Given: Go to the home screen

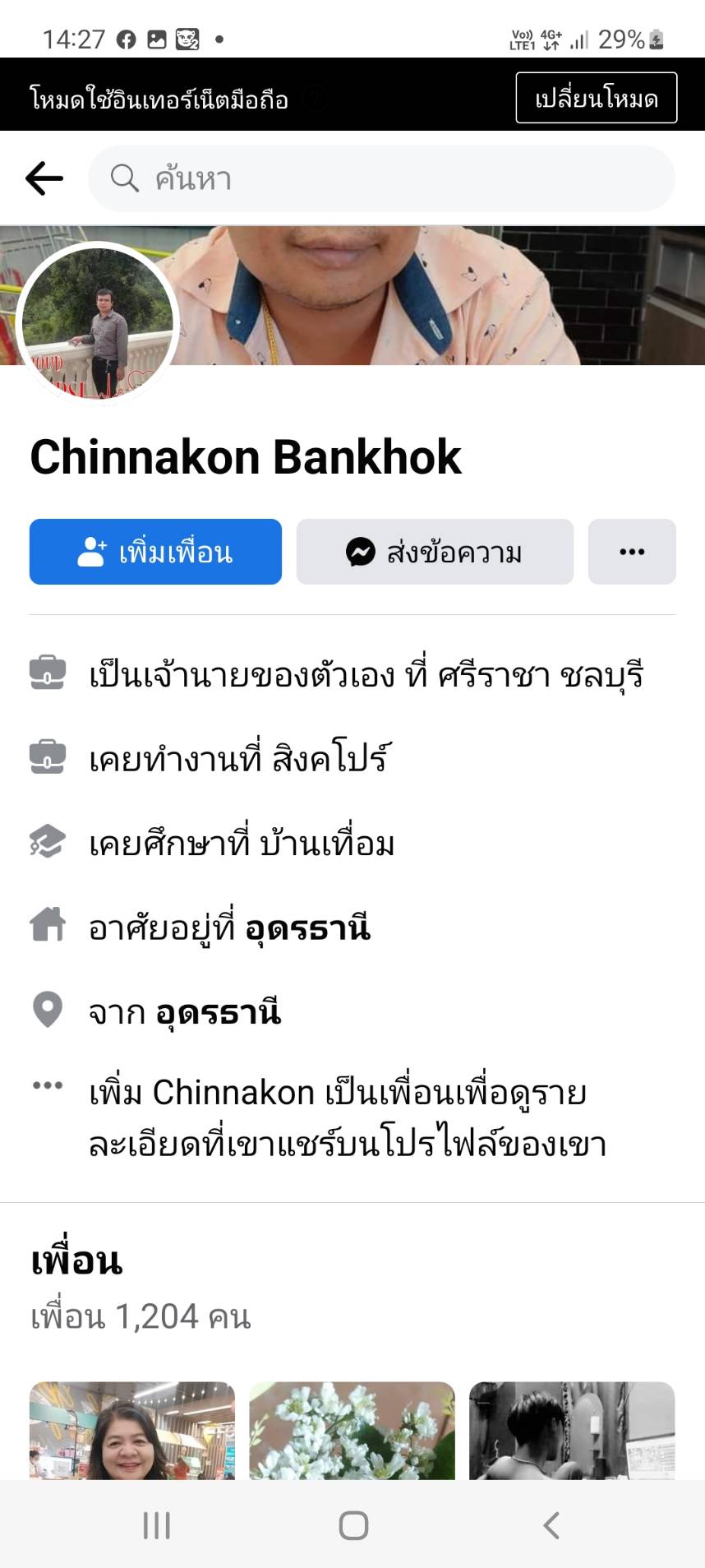Looking at the screenshot, I should [x=353, y=1525].
